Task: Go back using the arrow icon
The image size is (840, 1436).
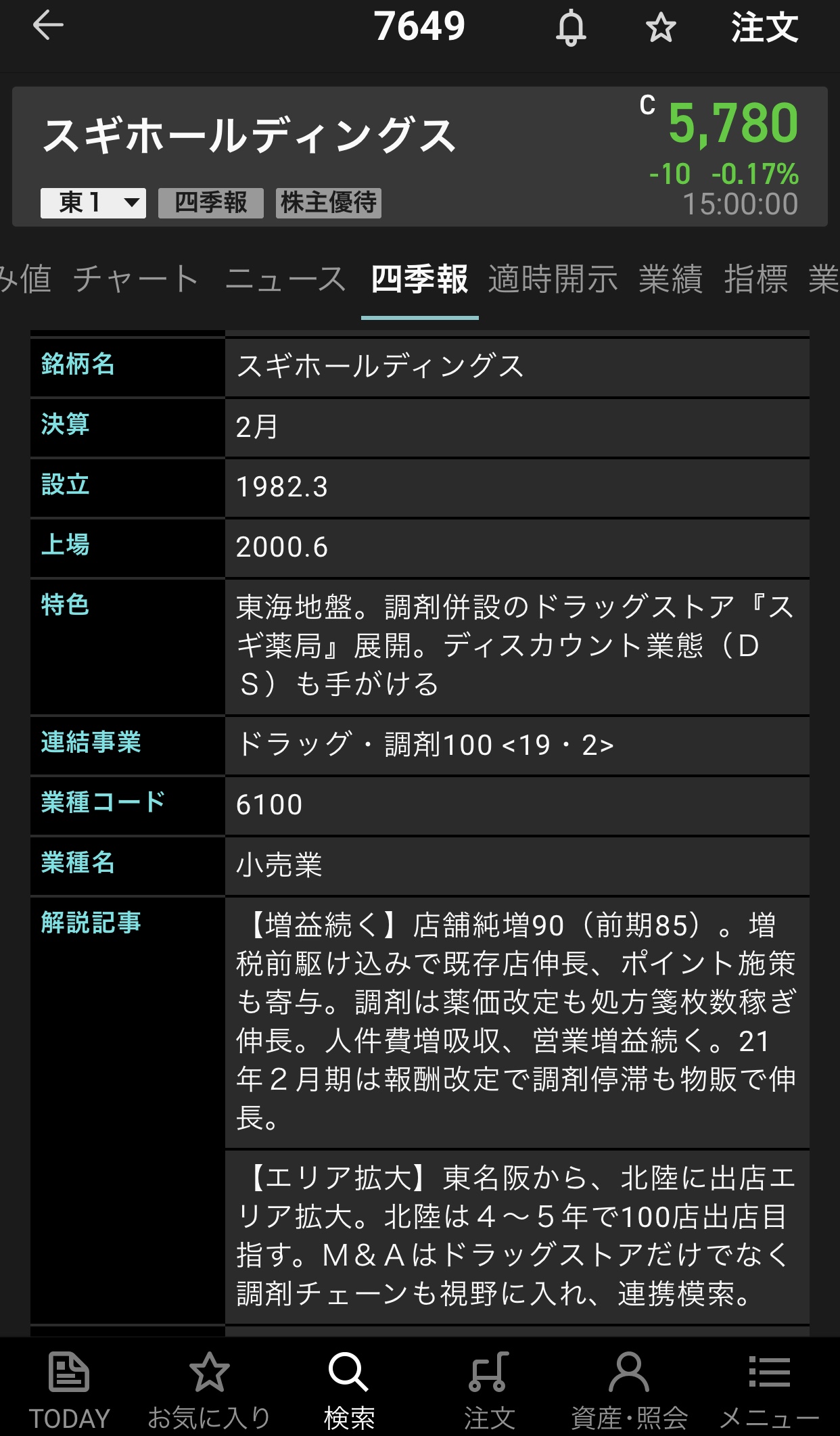Action: (x=48, y=26)
